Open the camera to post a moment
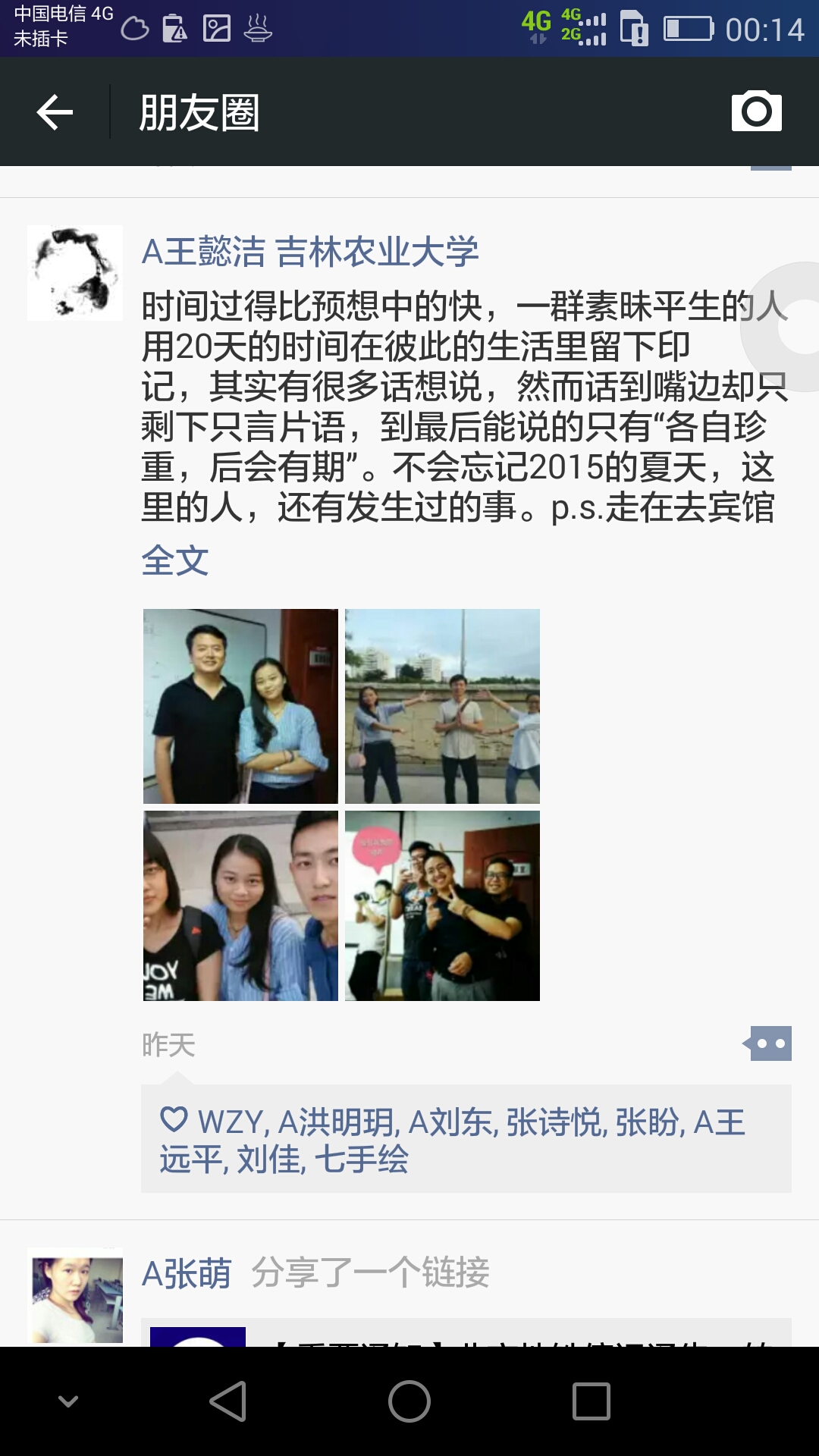 pos(756,111)
